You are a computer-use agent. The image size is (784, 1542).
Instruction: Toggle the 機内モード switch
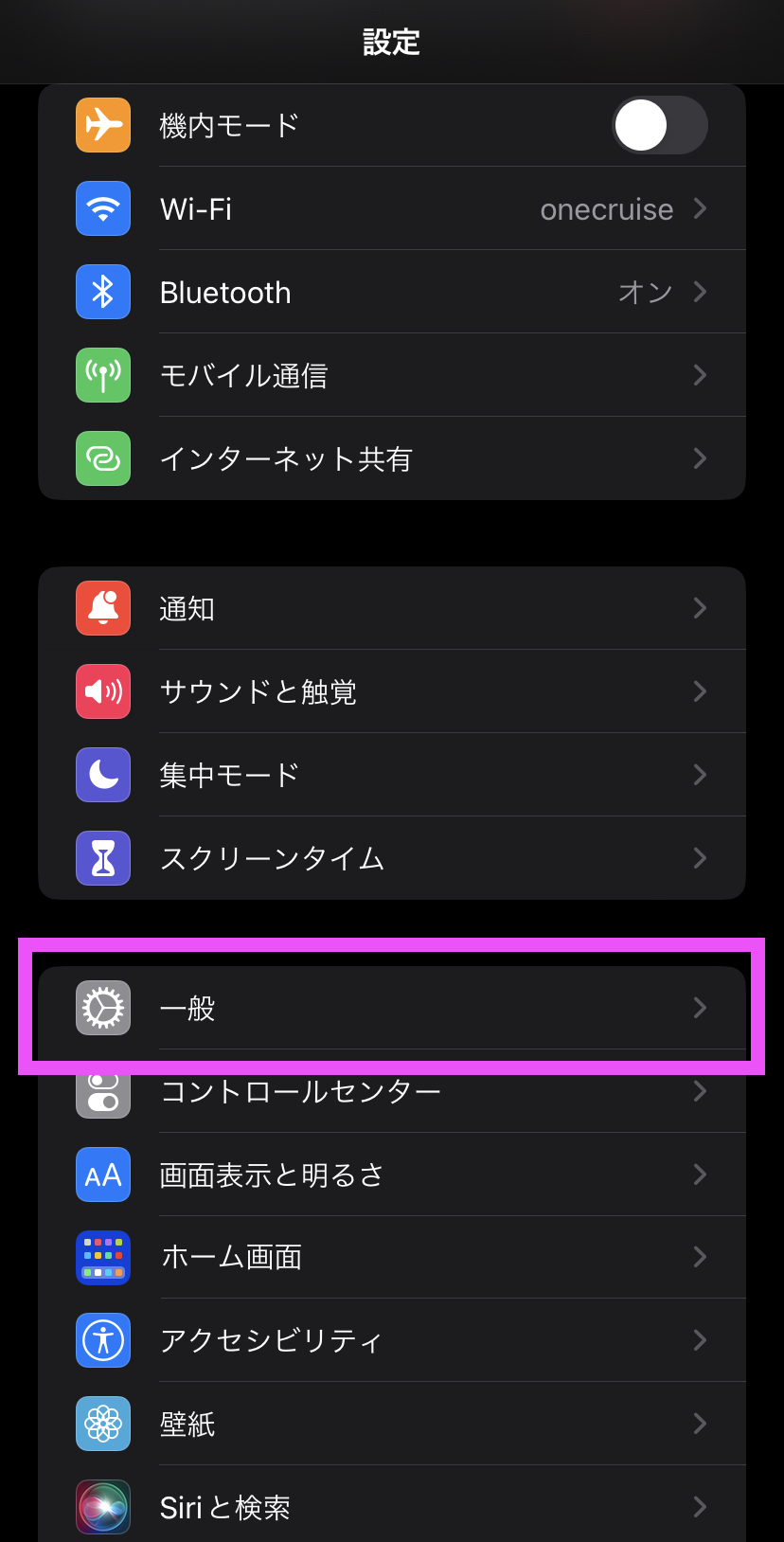660,125
